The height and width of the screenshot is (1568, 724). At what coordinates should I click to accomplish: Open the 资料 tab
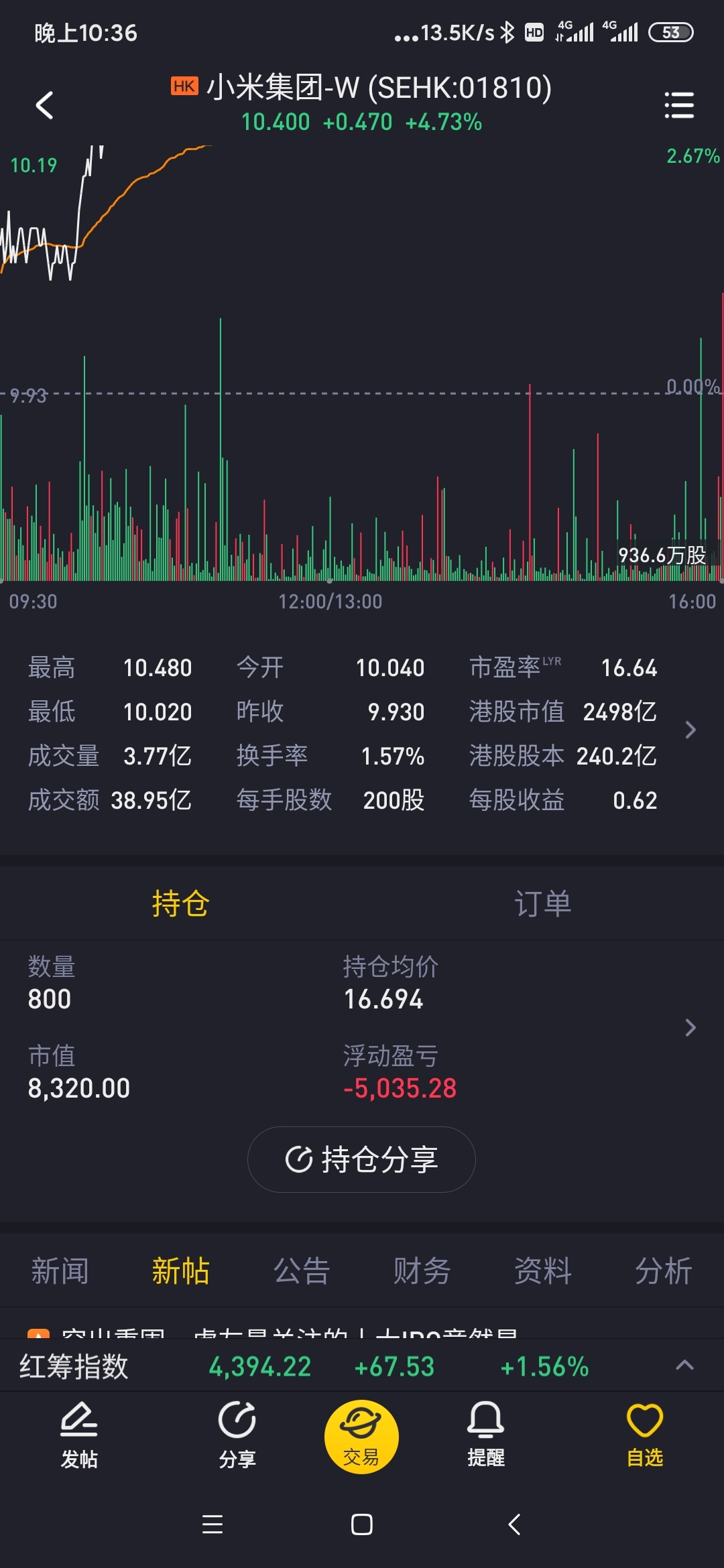pos(542,1270)
